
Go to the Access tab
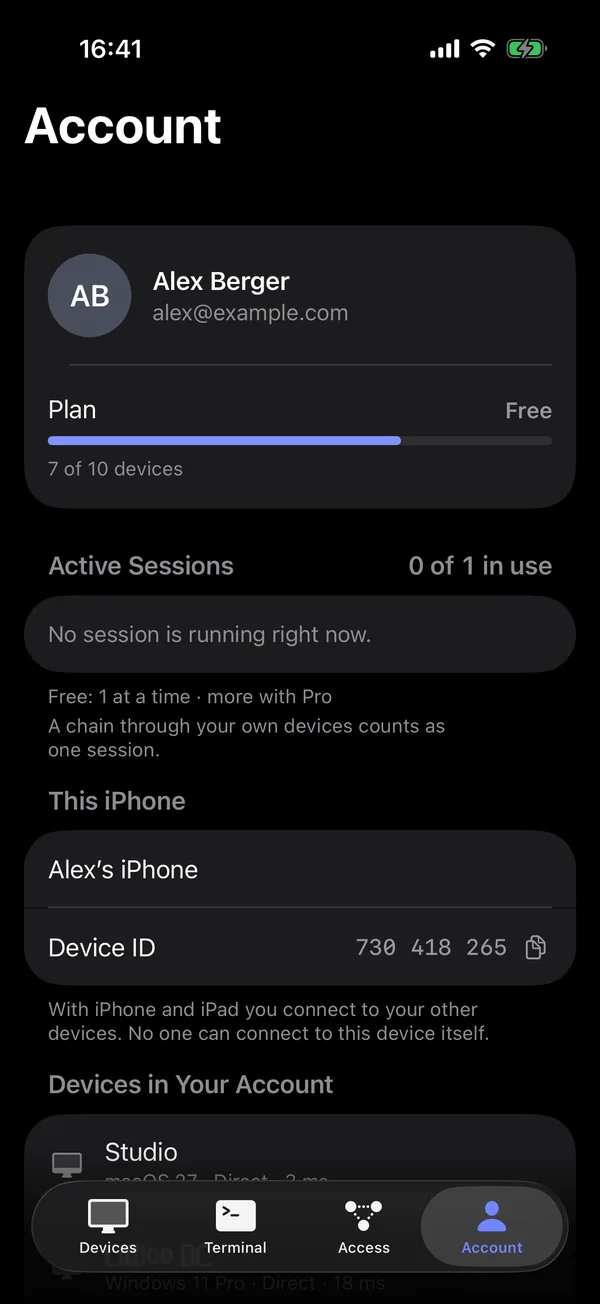[x=364, y=1227]
